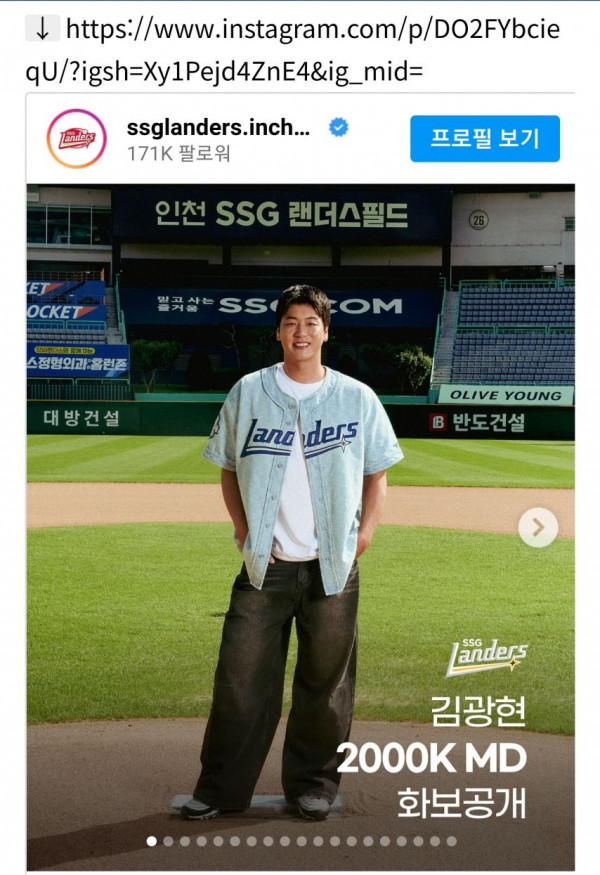Open ssglanders.inch profile name
Screen dimensions: 600x875
218,128
